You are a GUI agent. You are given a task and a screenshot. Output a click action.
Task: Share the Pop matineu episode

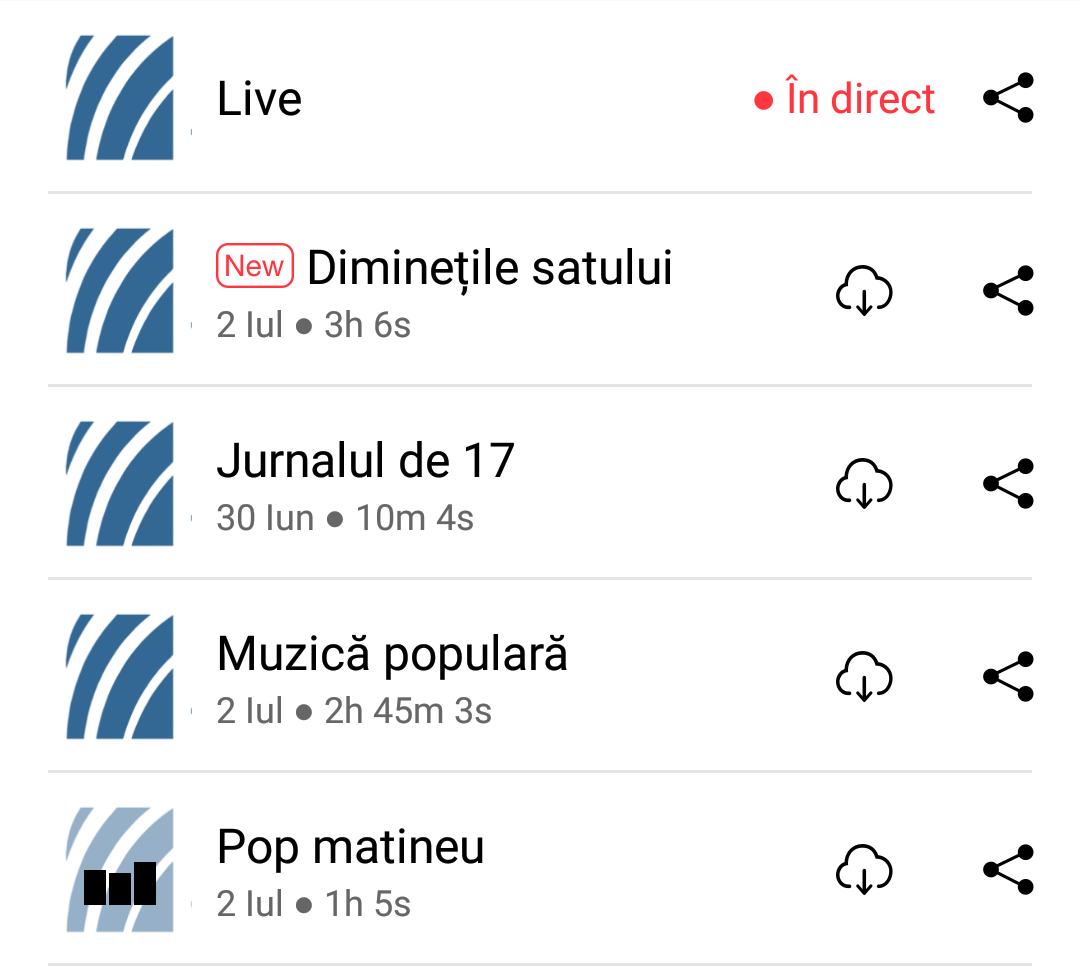click(1008, 870)
